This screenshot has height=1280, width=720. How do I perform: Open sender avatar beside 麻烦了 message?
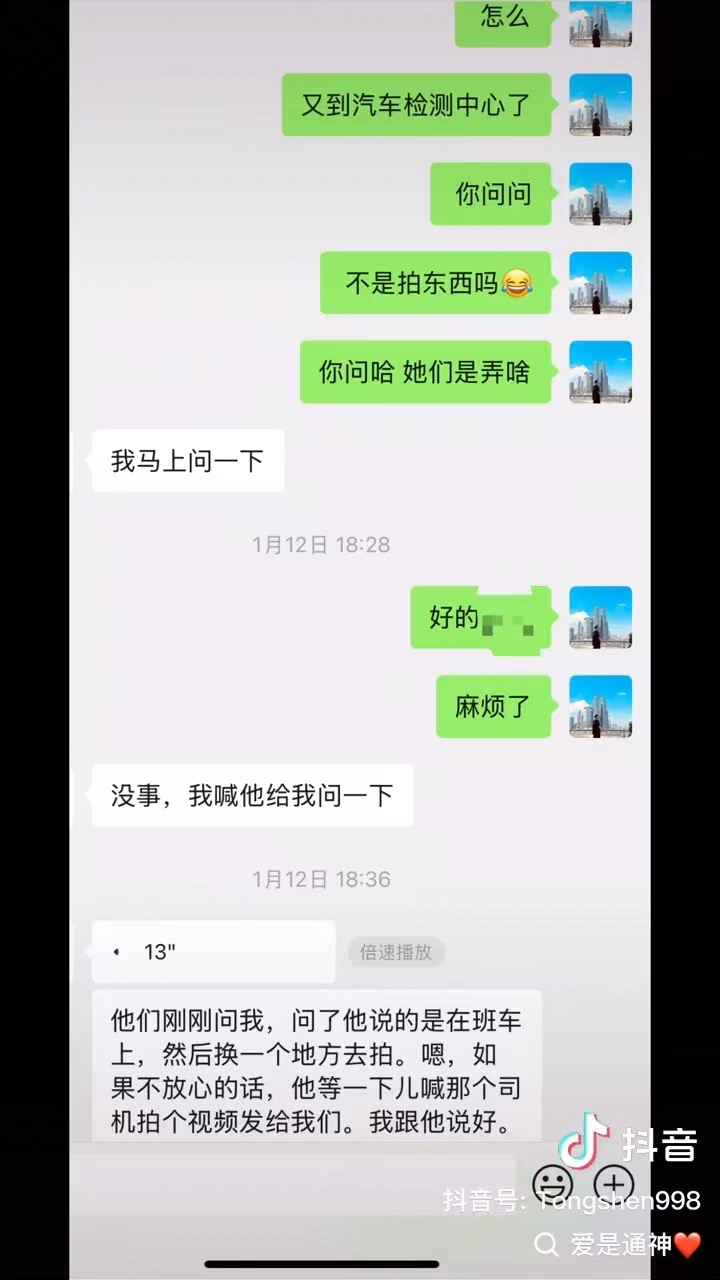[x=600, y=707]
